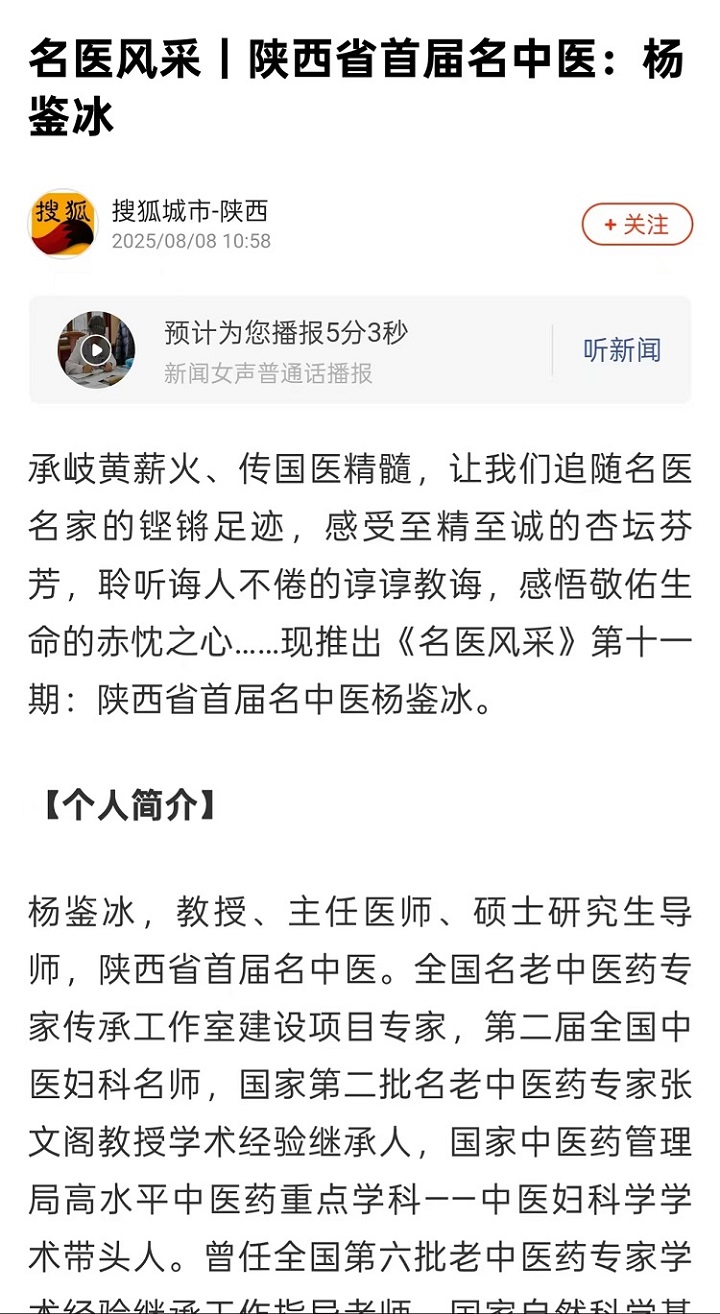Play the audio news broadcast

(96, 350)
